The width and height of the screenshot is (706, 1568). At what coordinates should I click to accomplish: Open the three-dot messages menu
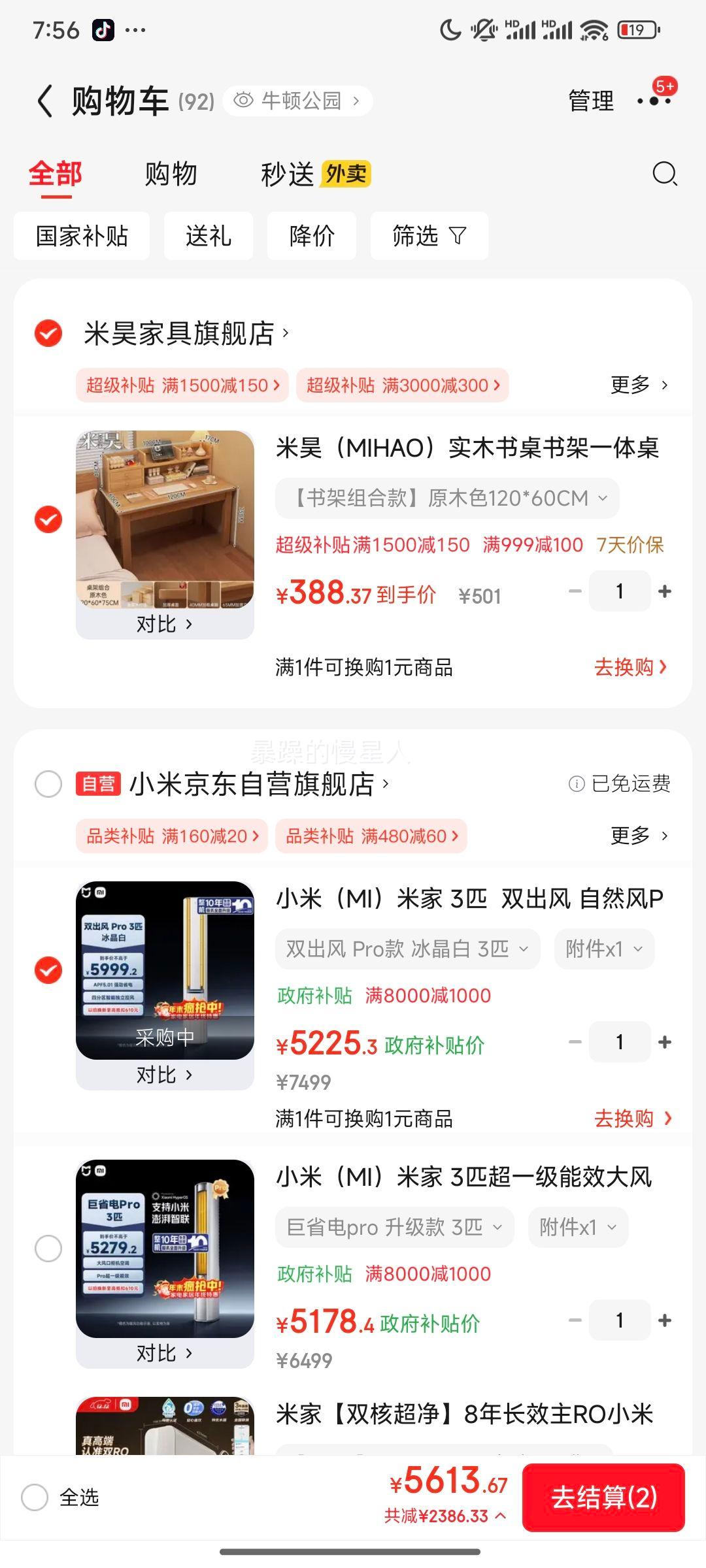[x=654, y=101]
